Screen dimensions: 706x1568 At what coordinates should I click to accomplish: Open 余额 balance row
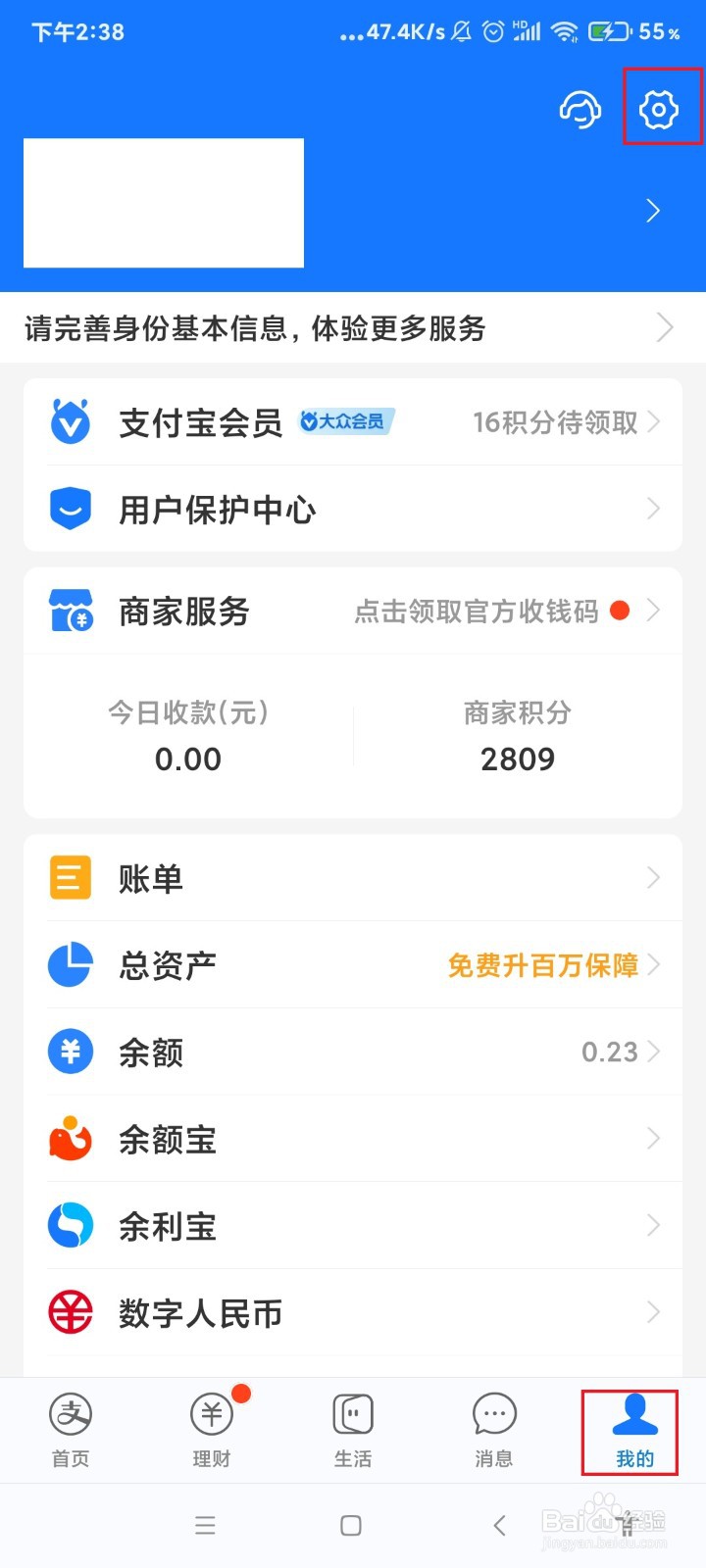pos(353,1053)
